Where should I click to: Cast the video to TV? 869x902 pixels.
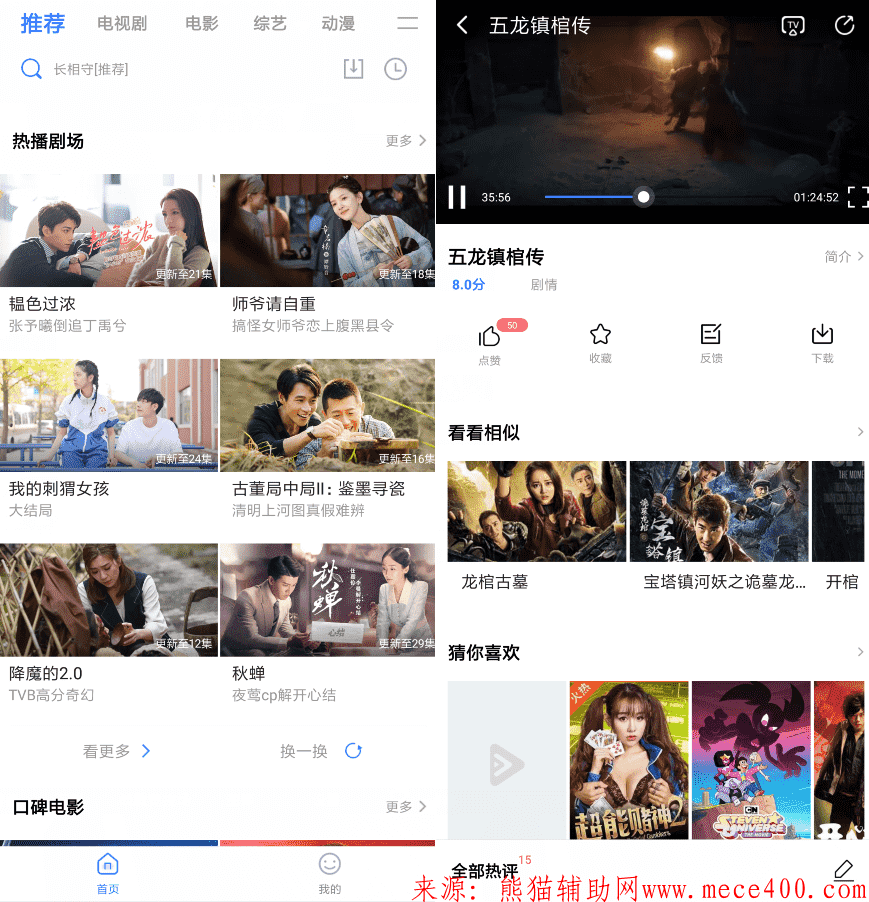click(792, 26)
